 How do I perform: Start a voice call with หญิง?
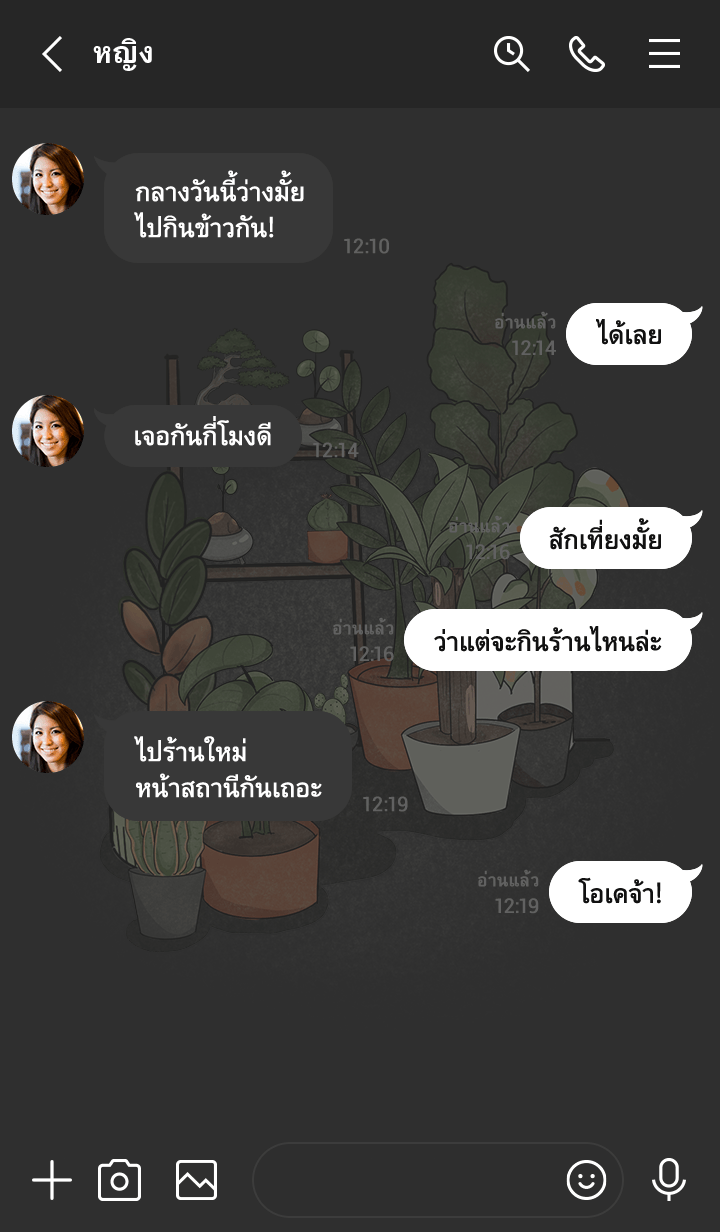pyautogui.click(x=587, y=54)
